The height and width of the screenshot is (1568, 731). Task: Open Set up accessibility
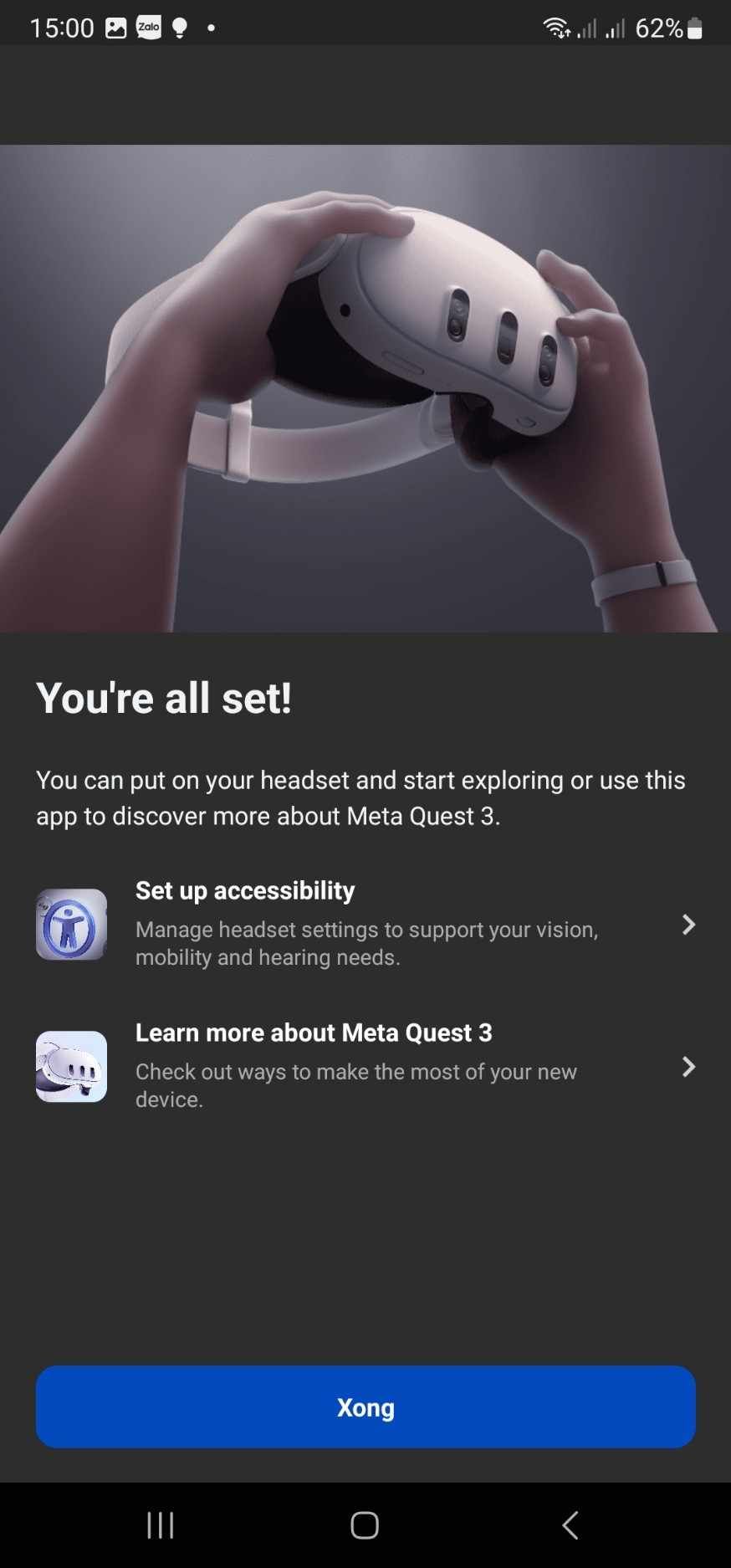(365, 924)
